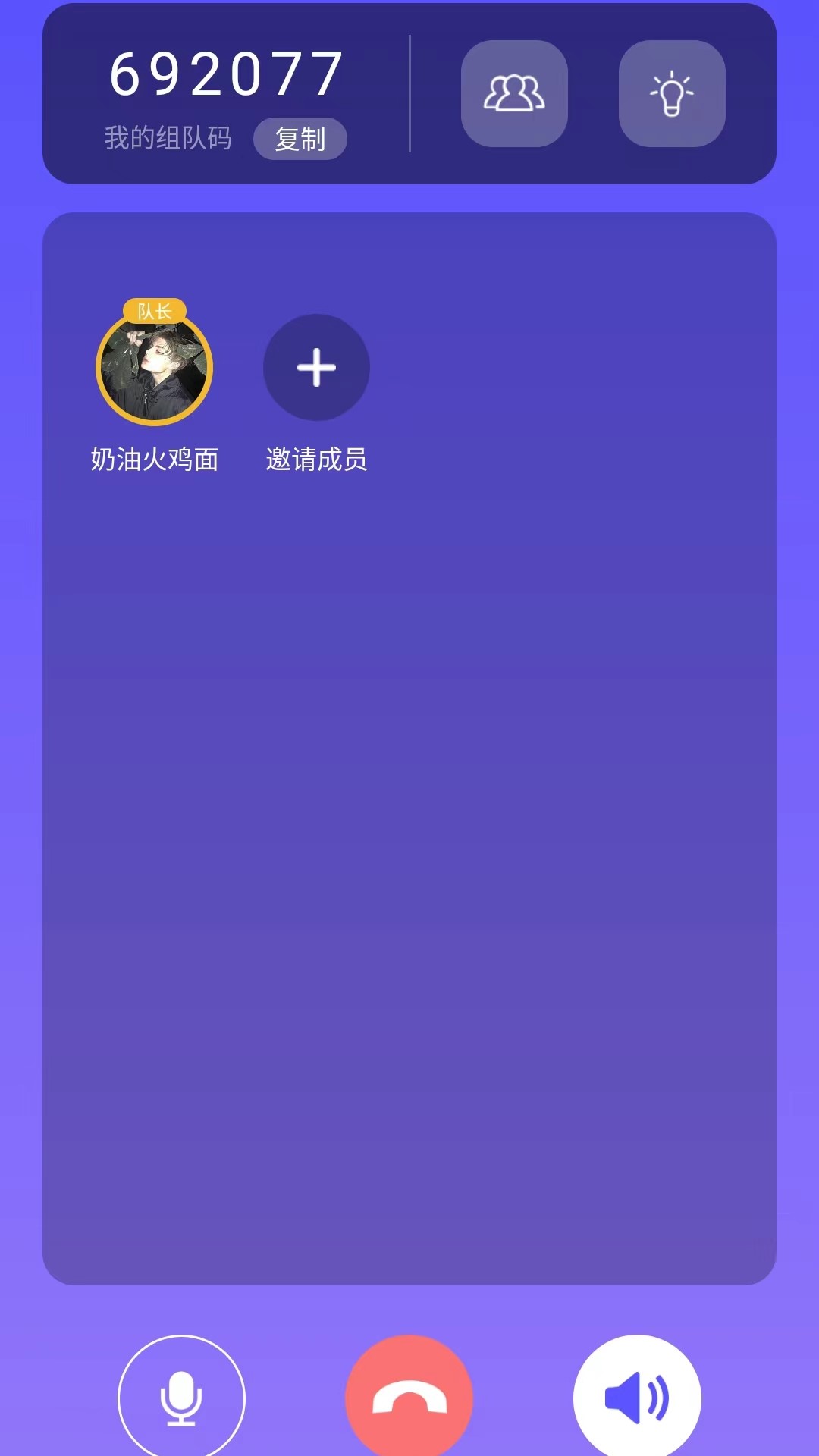This screenshot has width=819, height=1456.
Task: Open 奶油火鸡面's profile avatar
Action: click(x=153, y=367)
